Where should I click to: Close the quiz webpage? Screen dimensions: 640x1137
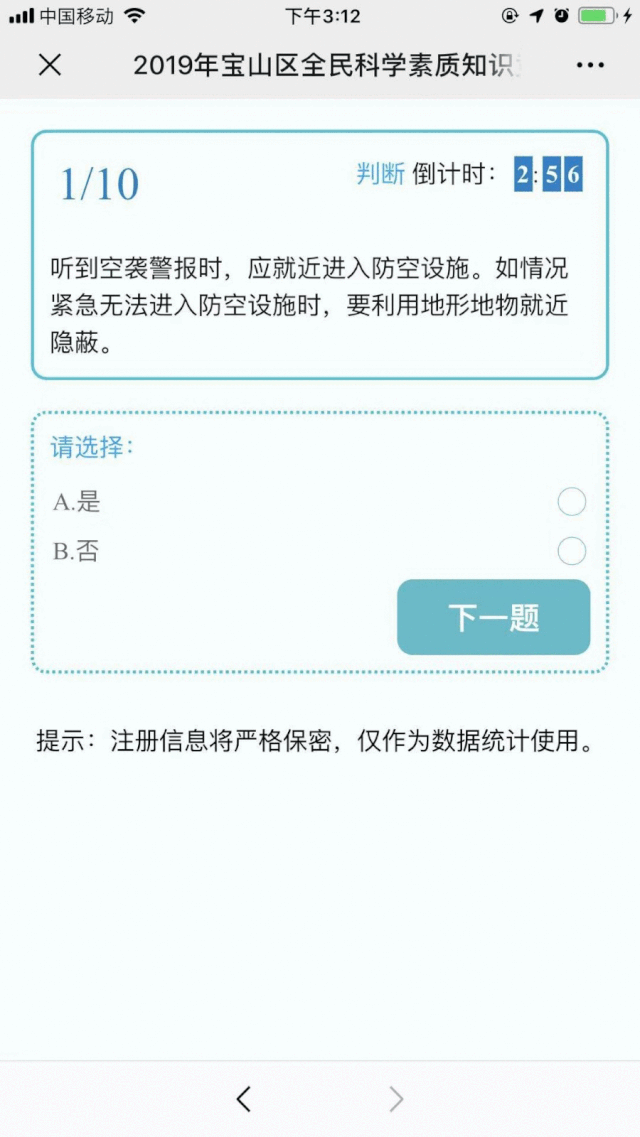[x=49, y=65]
